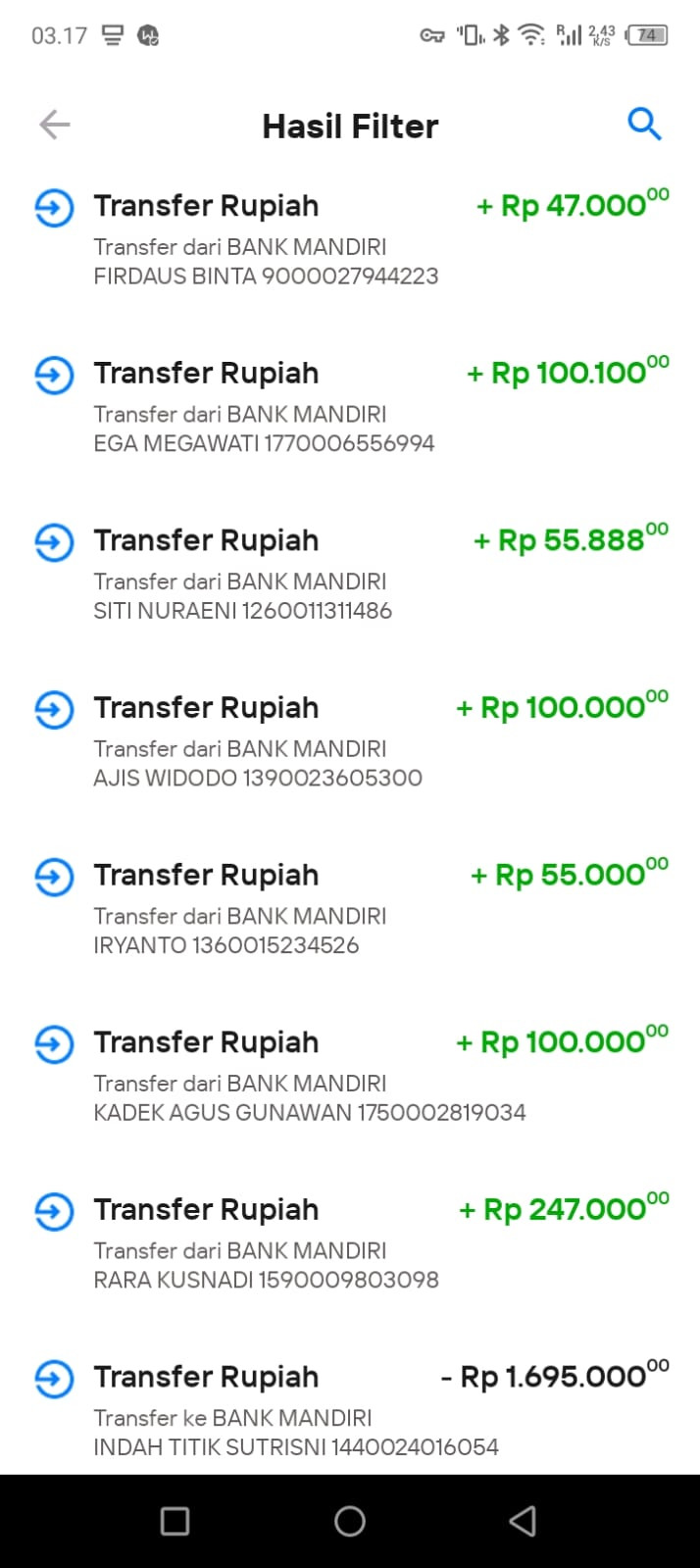700x1568 pixels.
Task: Open the transfer from FIRDAUS BINTA
Action: click(350, 239)
